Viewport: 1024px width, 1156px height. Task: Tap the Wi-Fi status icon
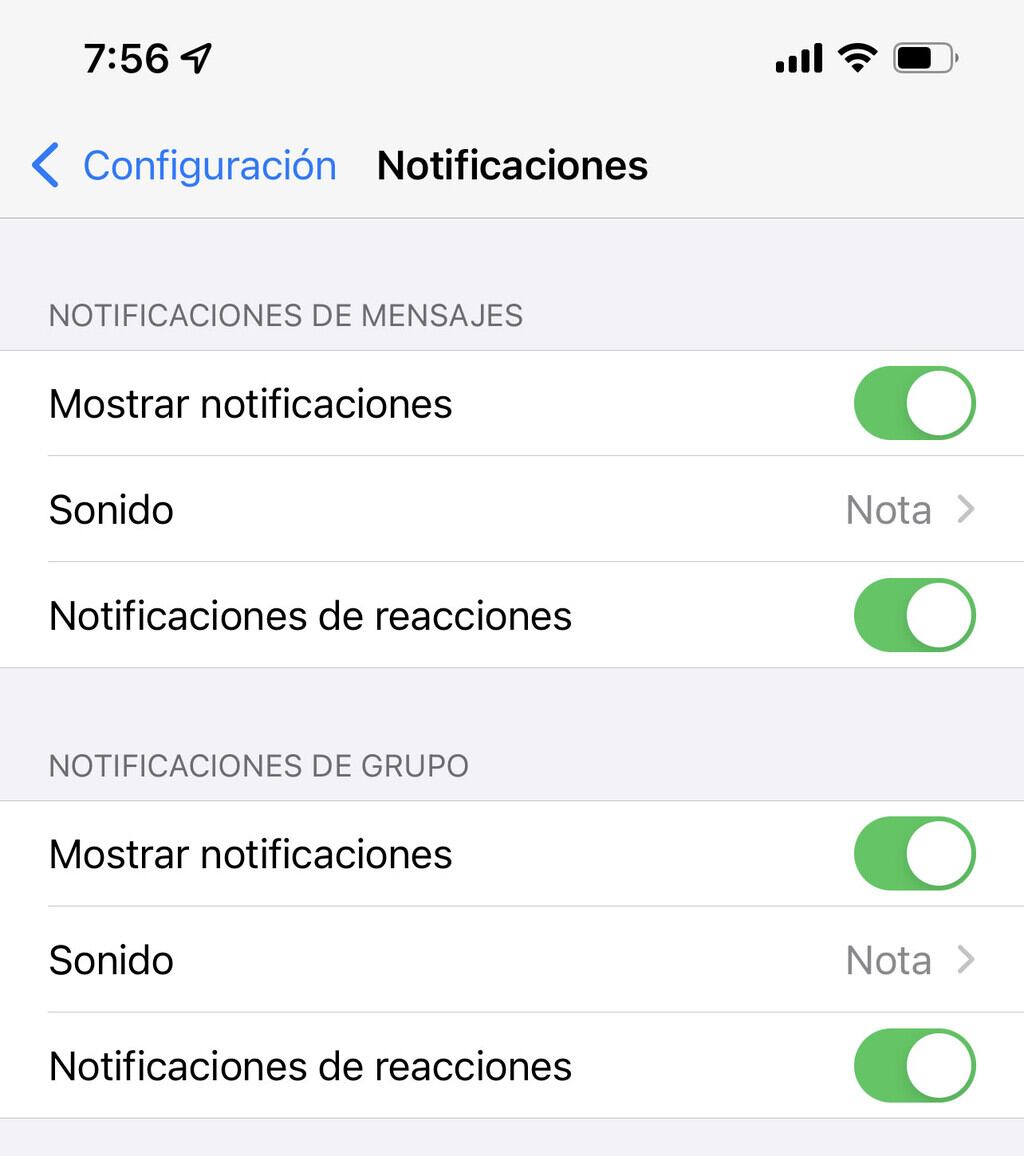tap(857, 58)
